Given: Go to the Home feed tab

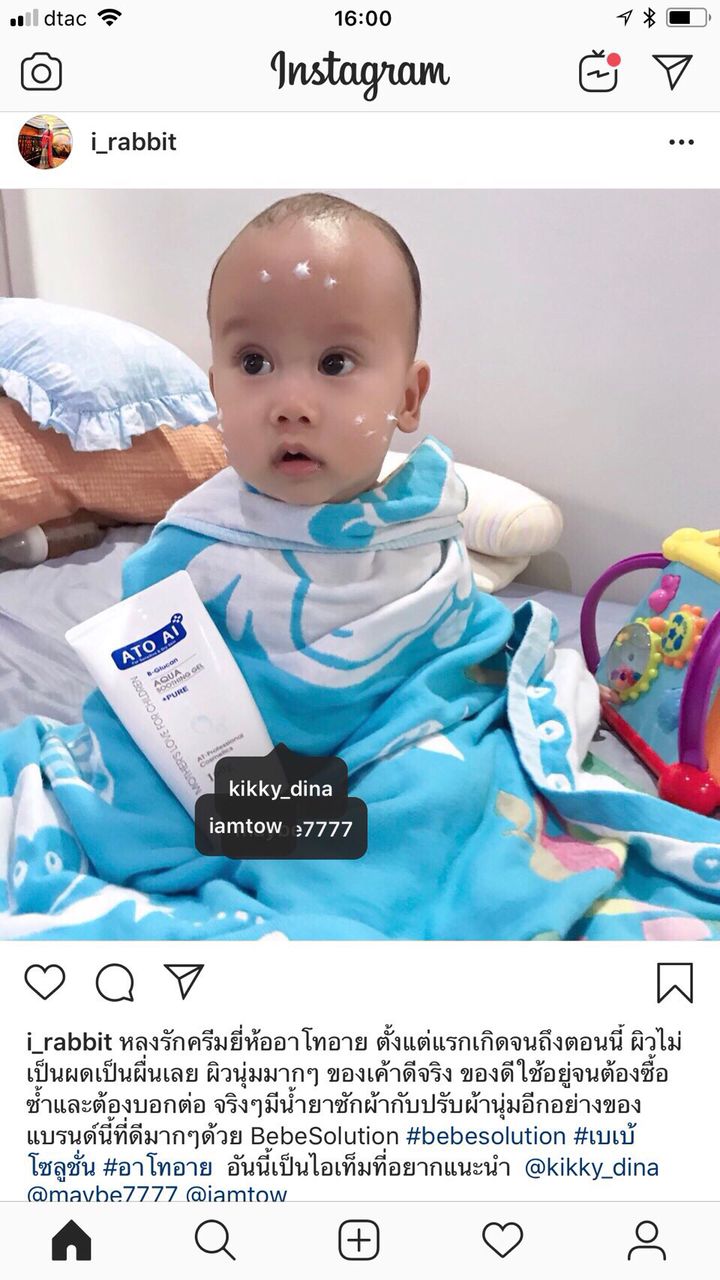Looking at the screenshot, I should [x=72, y=1240].
